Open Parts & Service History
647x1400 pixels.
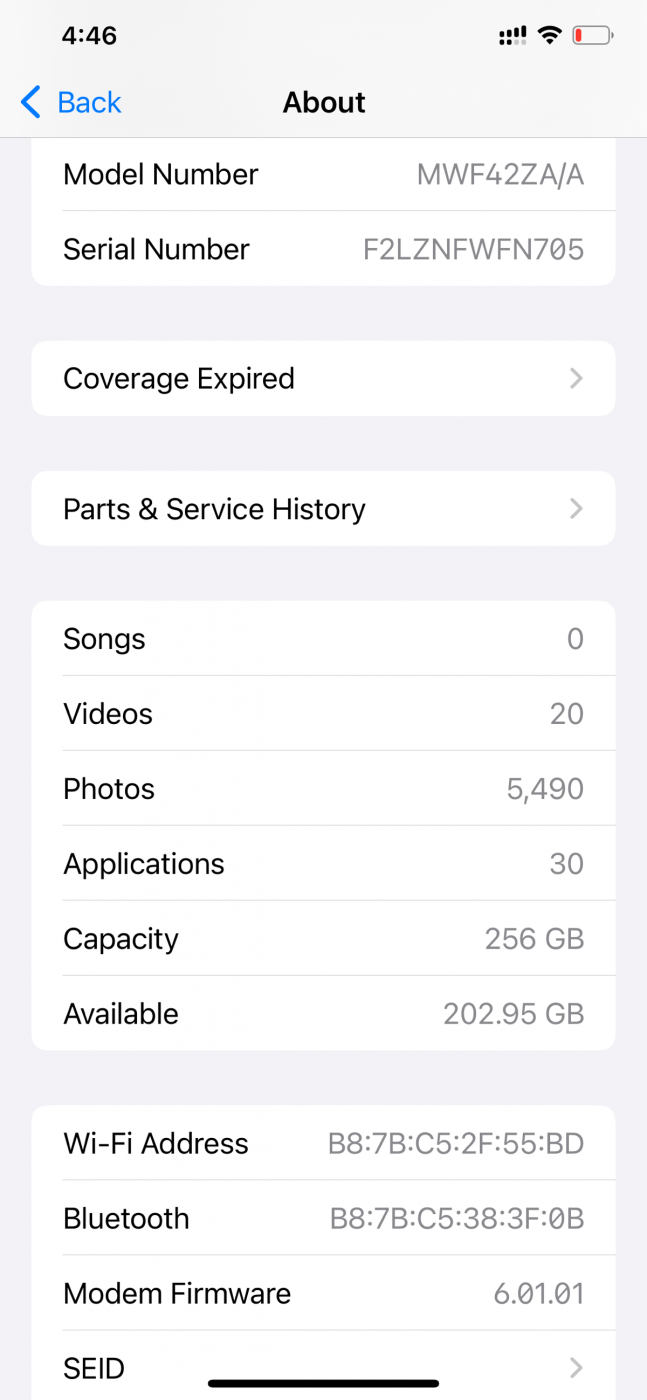(323, 509)
